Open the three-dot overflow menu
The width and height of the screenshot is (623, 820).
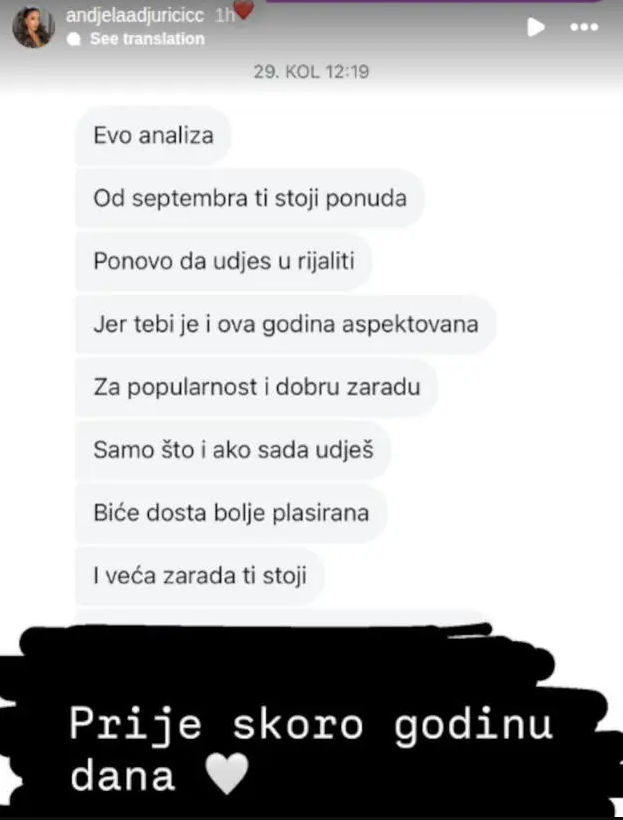click(x=584, y=27)
